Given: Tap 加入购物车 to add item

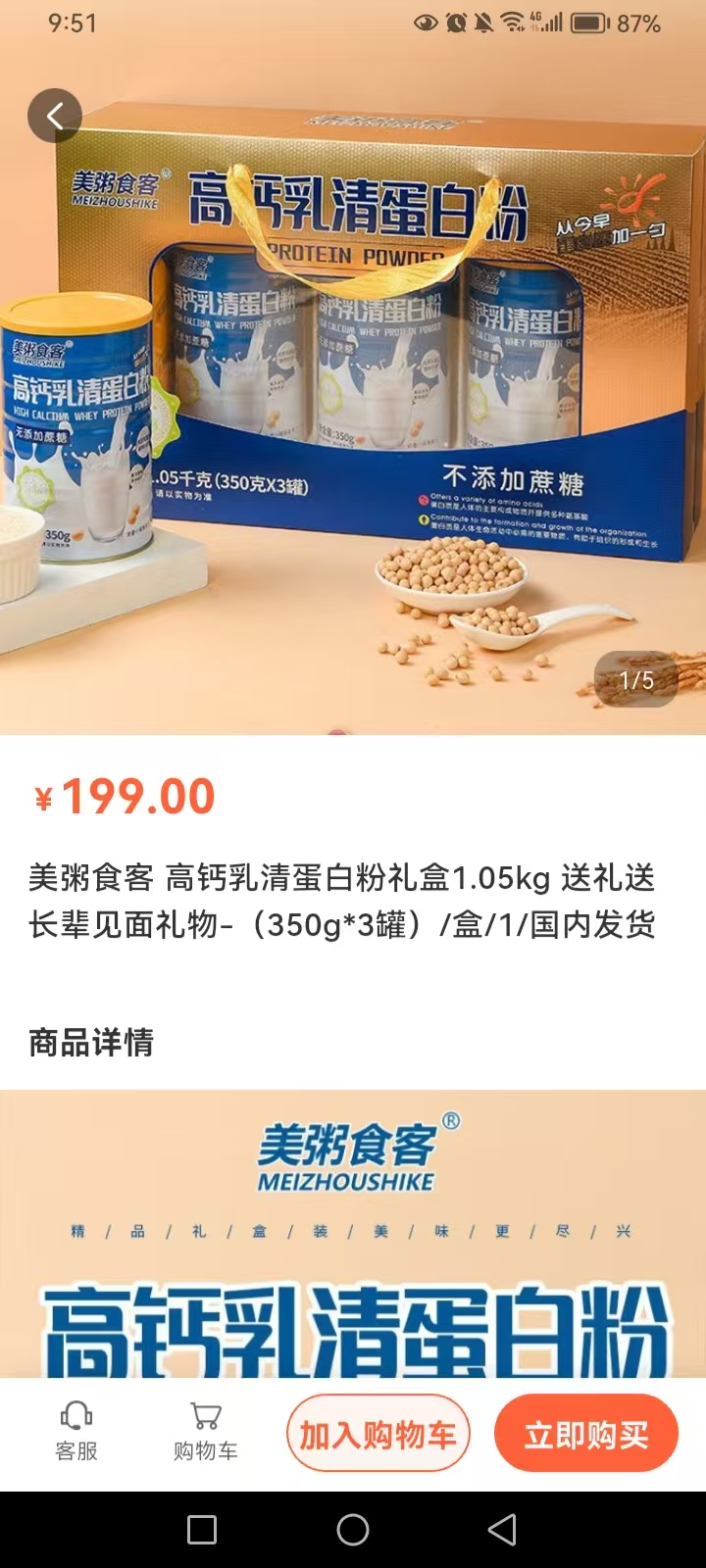Looking at the screenshot, I should click(378, 1434).
